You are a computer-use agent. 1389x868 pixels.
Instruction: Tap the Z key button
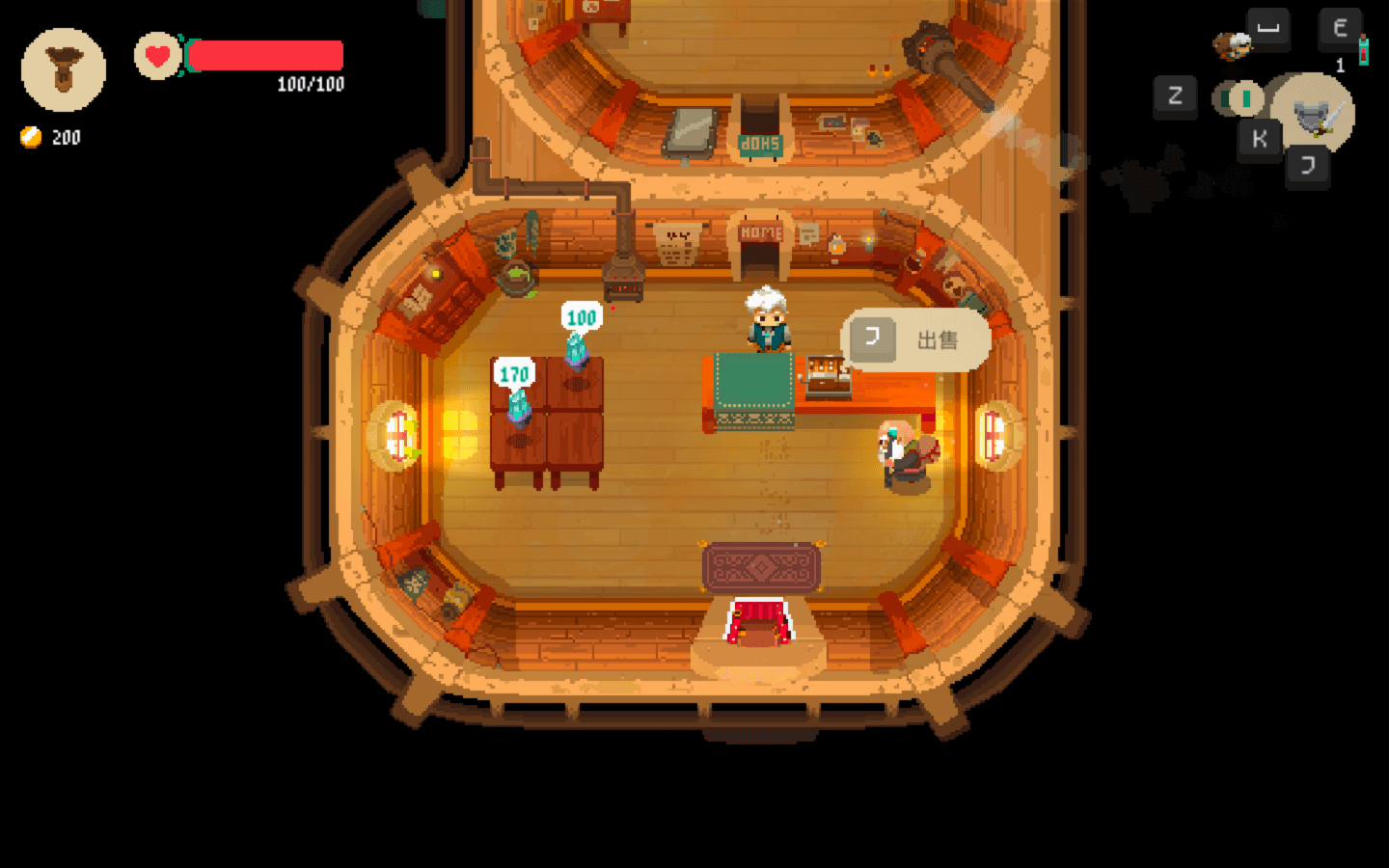[x=1175, y=96]
